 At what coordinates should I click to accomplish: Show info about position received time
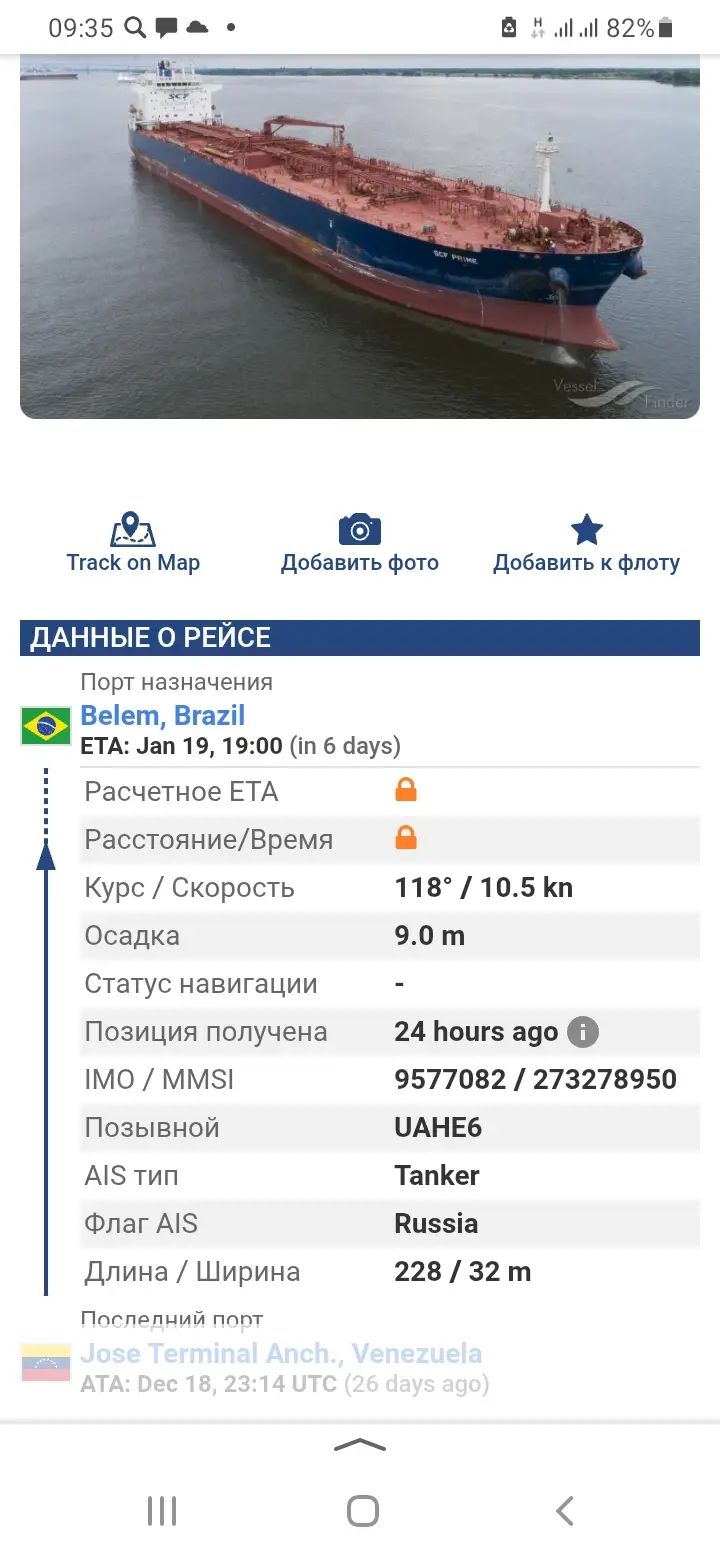click(583, 1032)
